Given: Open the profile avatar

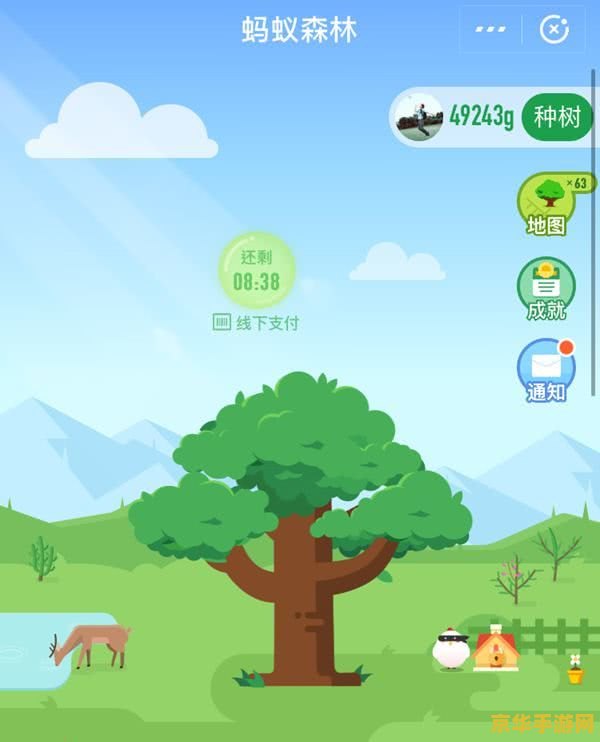Looking at the screenshot, I should coord(419,117).
